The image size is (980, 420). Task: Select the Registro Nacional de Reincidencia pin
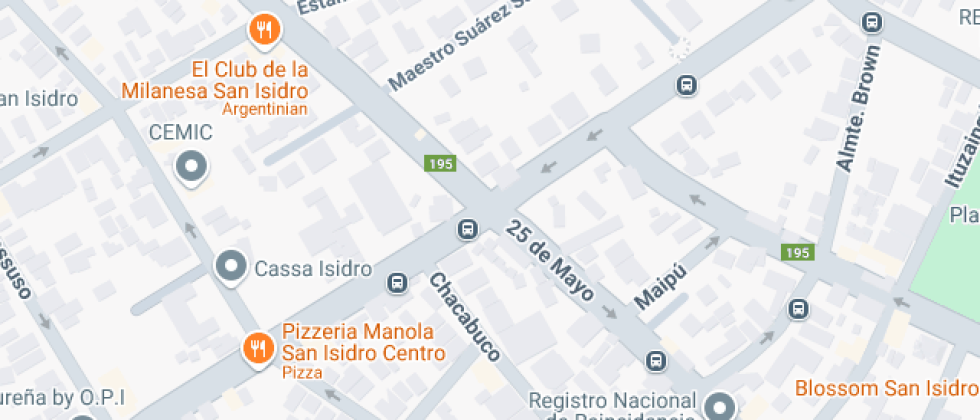(719, 405)
